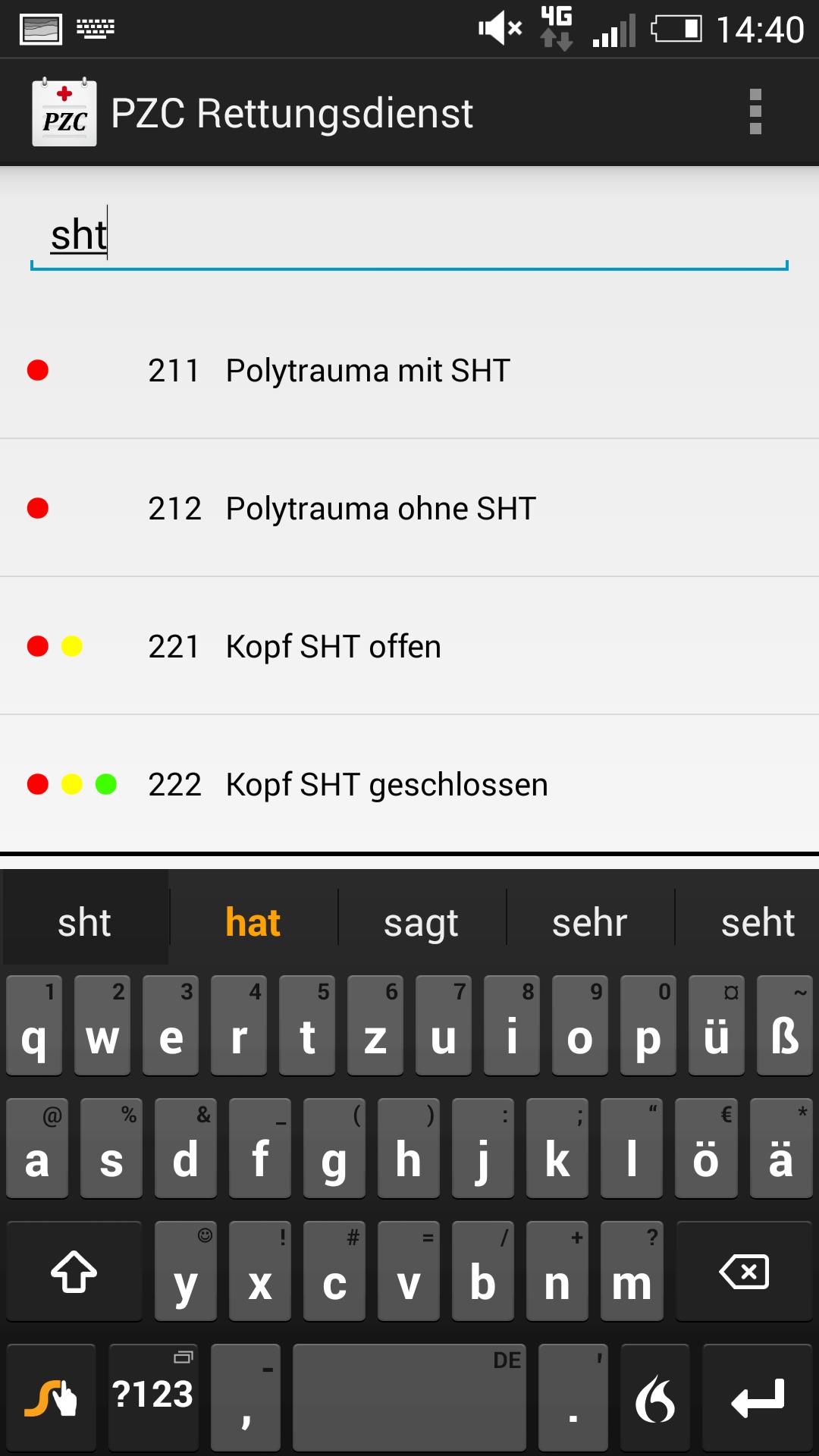
Task: Select the suggestion 'sagt'
Action: (x=422, y=920)
